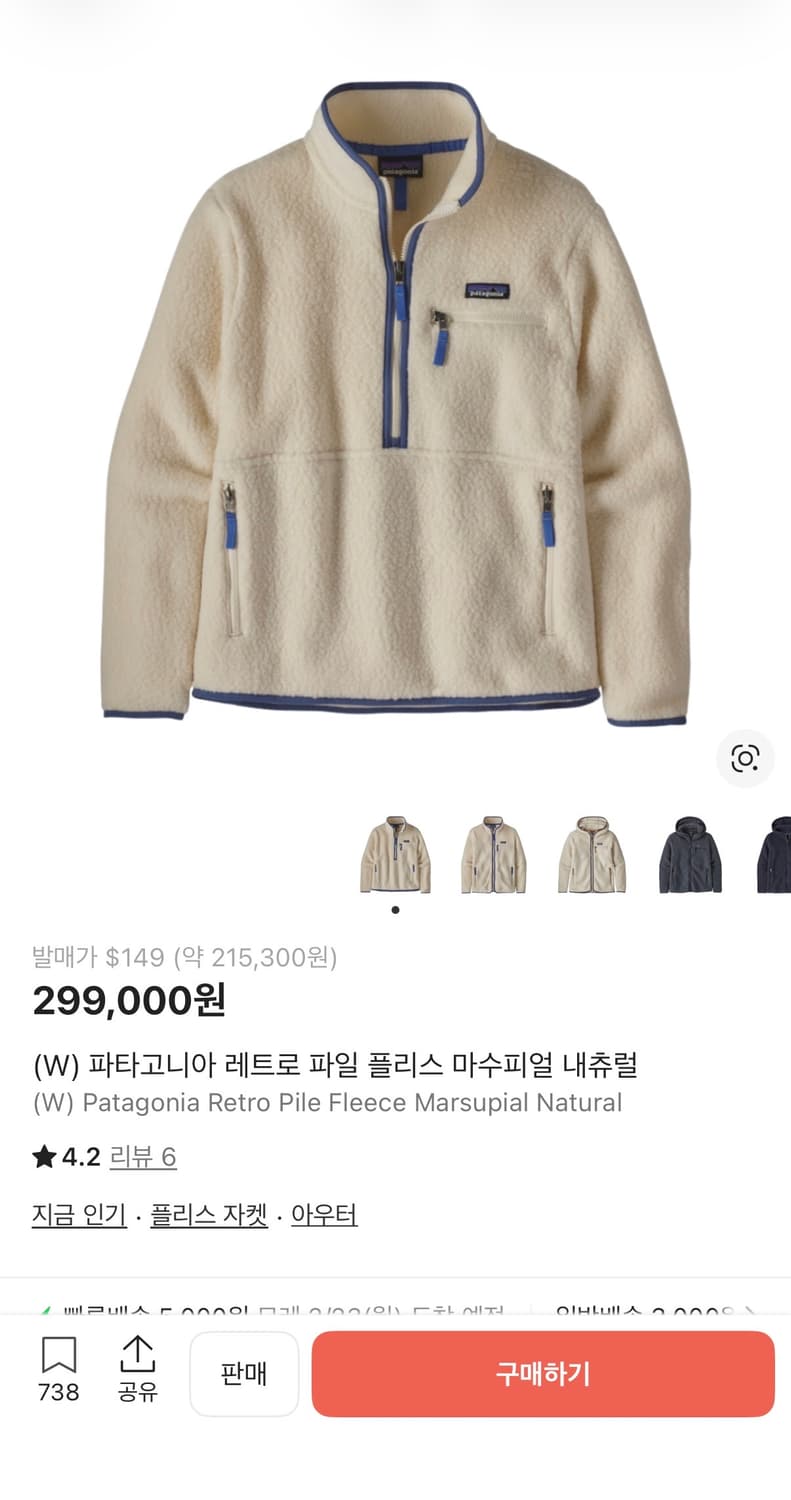Open the image lens search icon
This screenshot has width=791, height=1500.
tap(746, 760)
